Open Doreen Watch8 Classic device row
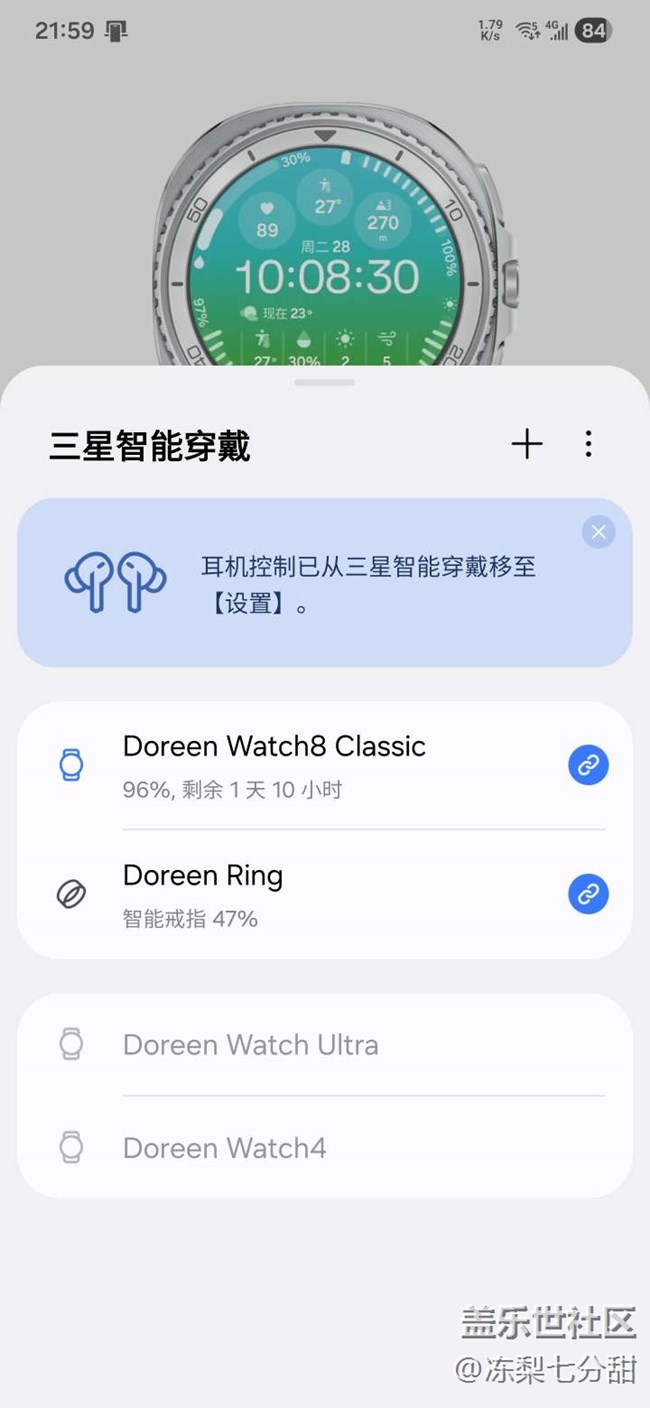 (x=300, y=765)
